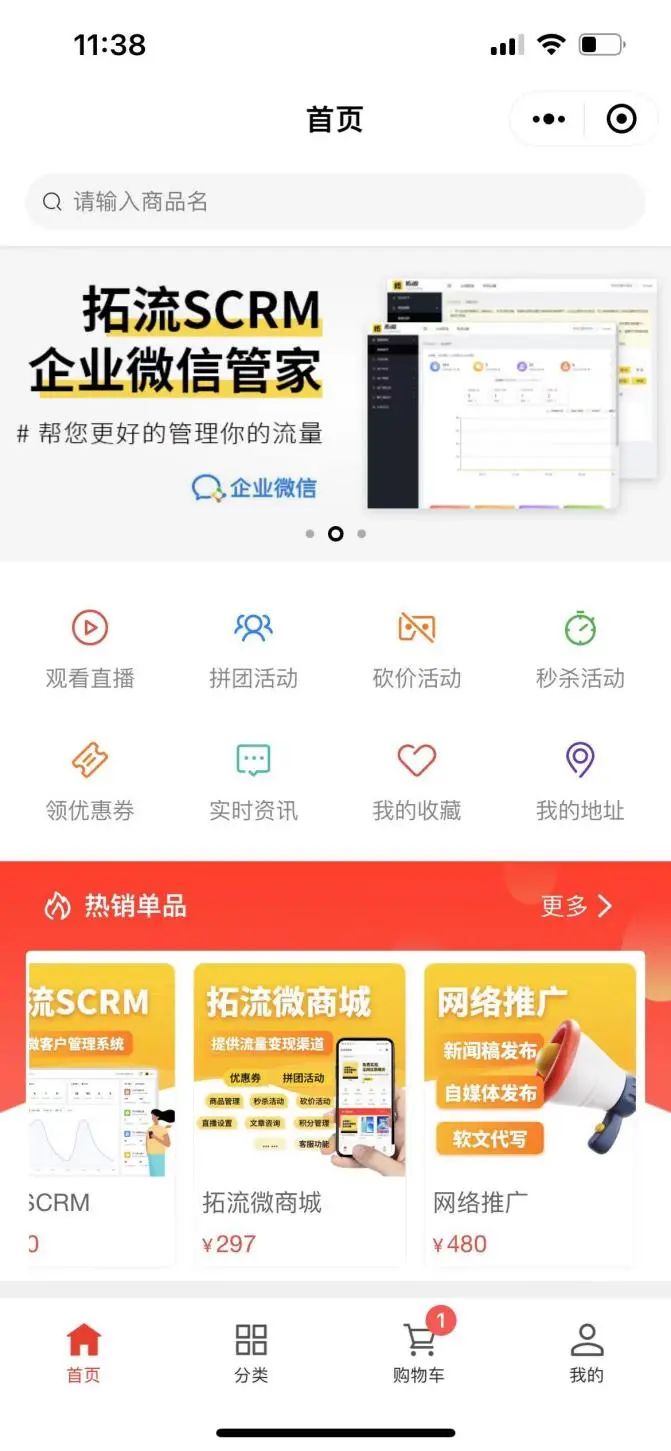
Task: Open 我的收藏 favorites
Action: [417, 783]
